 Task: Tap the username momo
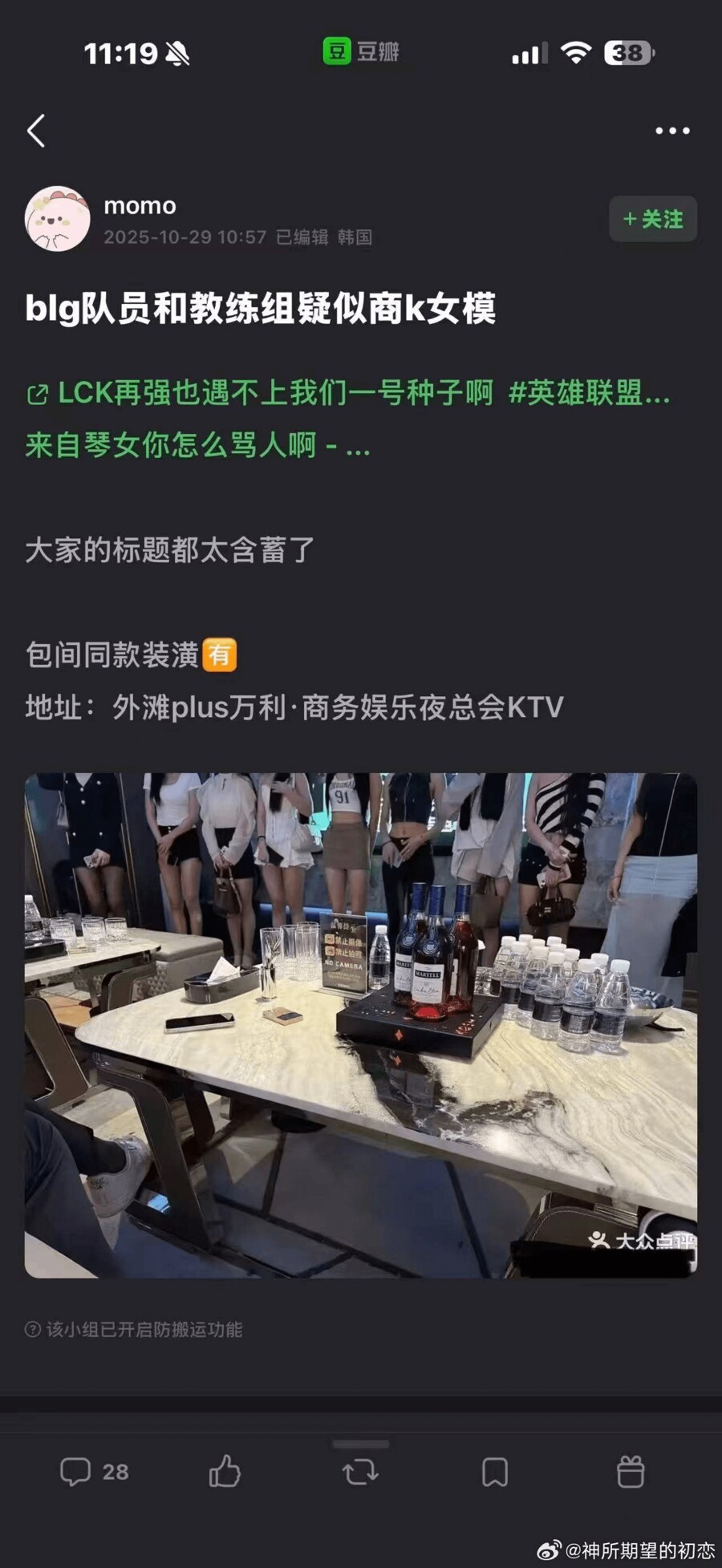(x=140, y=205)
